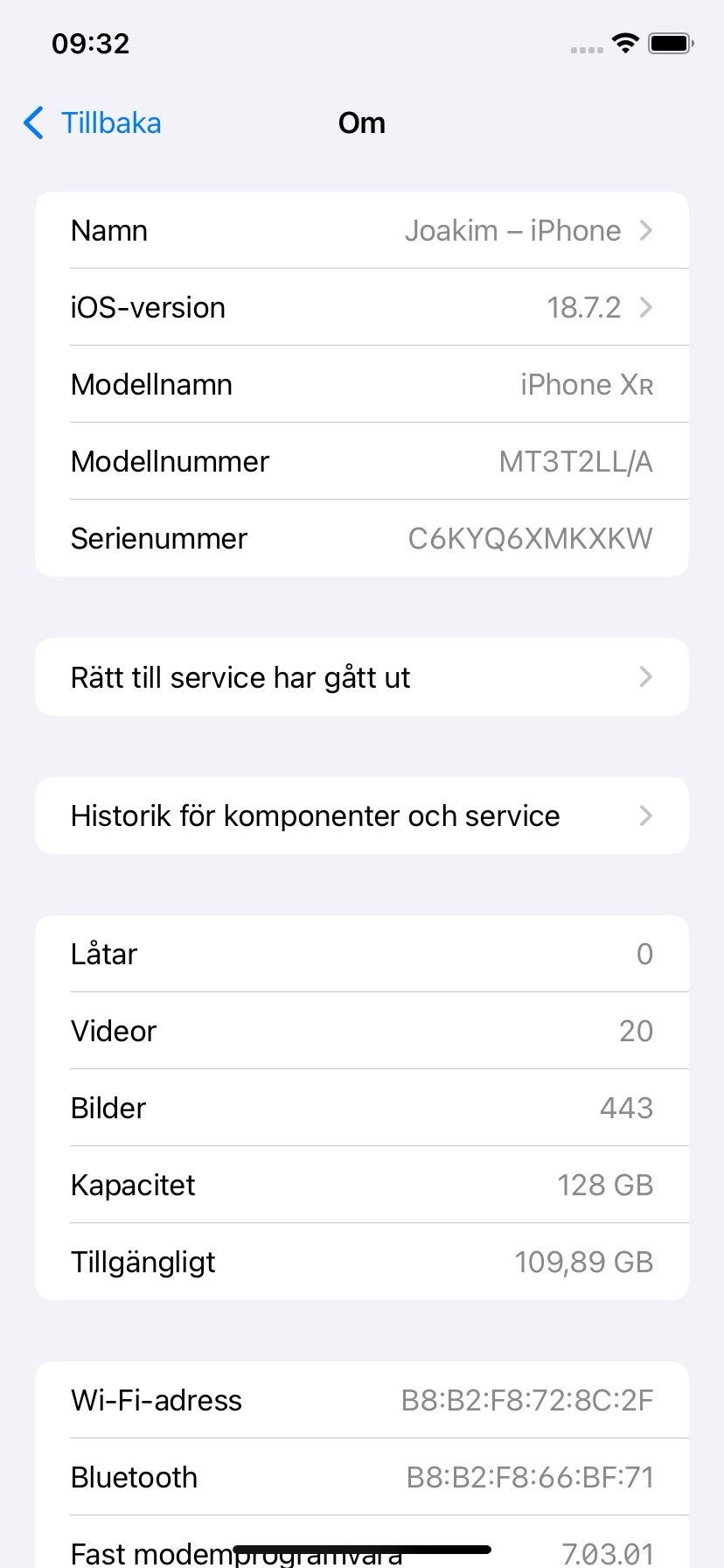724x1568 pixels.
Task: Open Rätt till service har gått ut
Action: 362,677
